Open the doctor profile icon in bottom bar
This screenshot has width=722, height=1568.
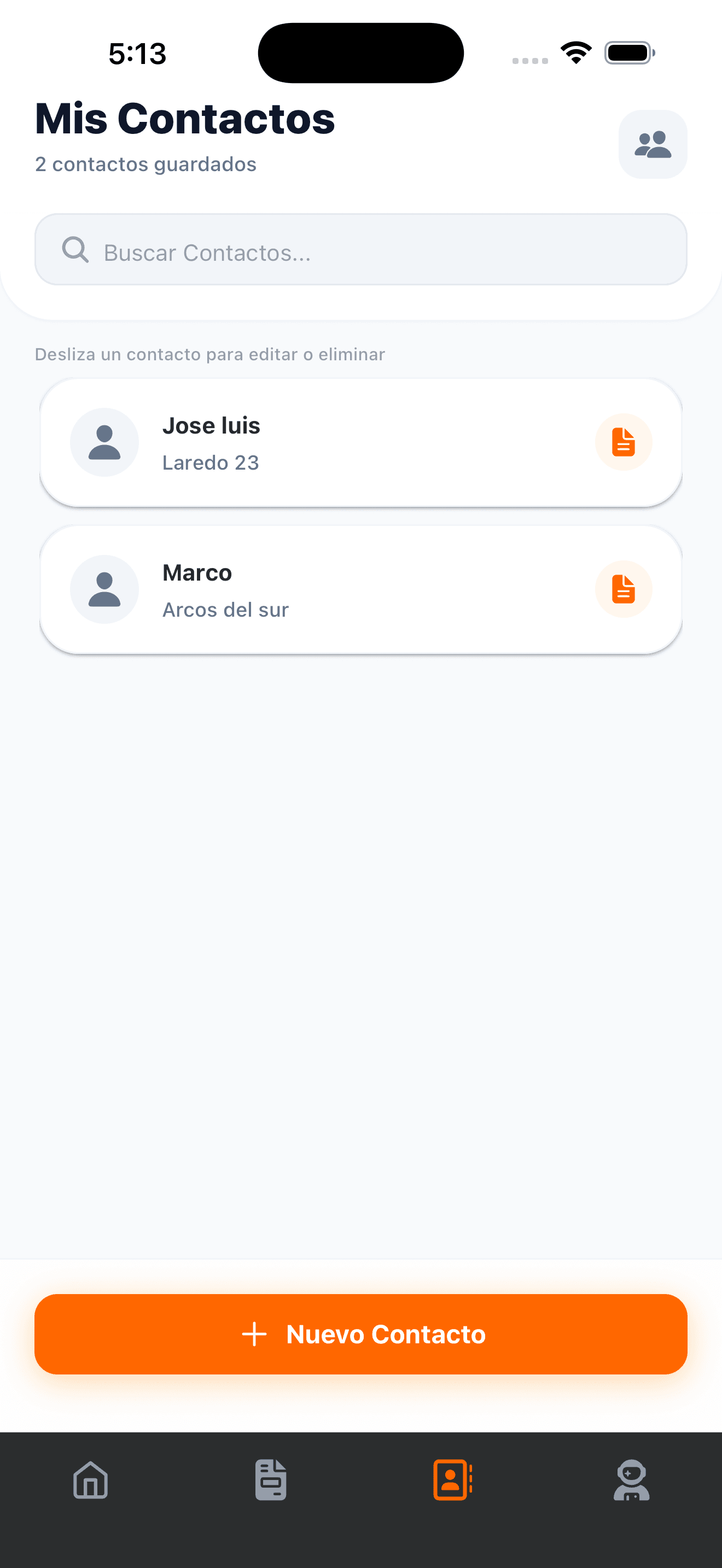(632, 1481)
